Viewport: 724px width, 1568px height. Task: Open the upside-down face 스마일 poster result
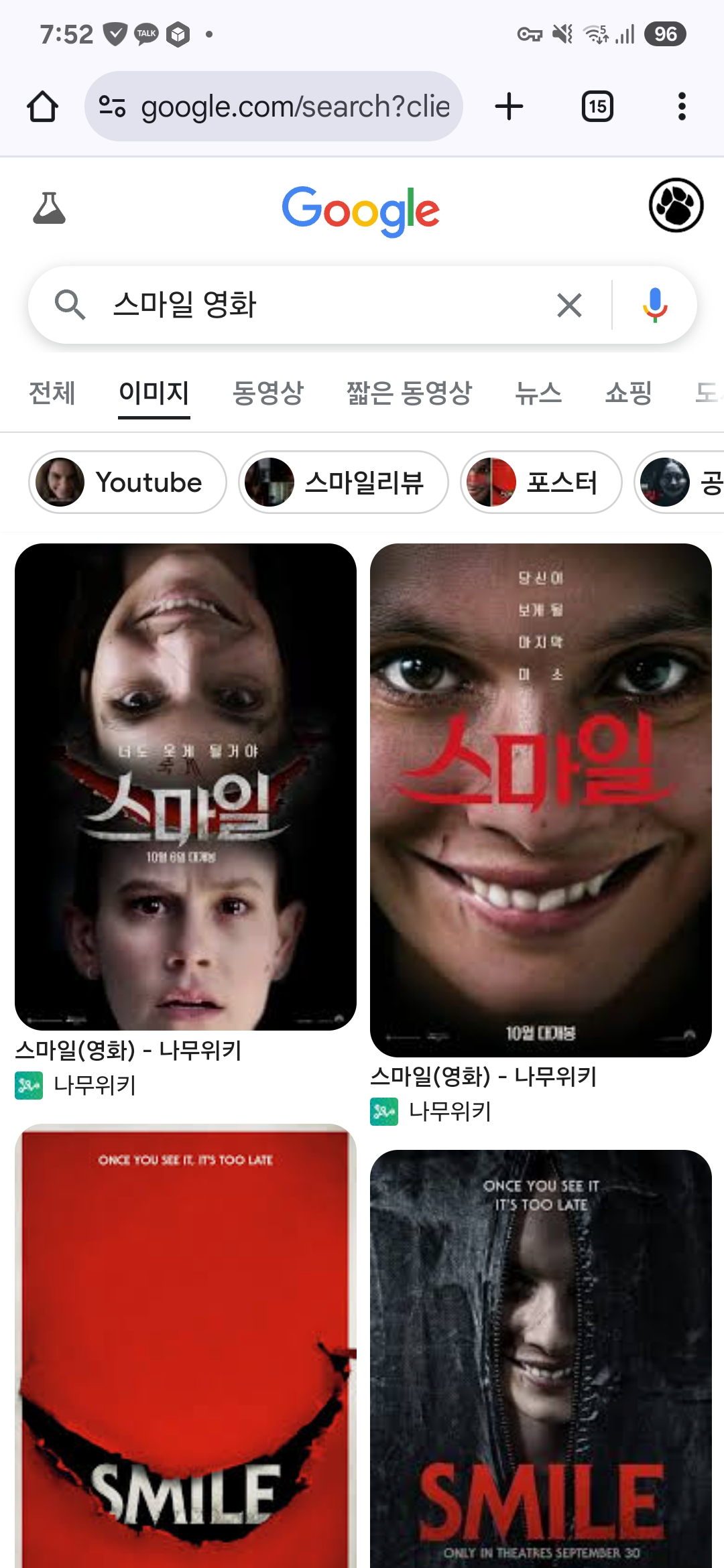186,787
